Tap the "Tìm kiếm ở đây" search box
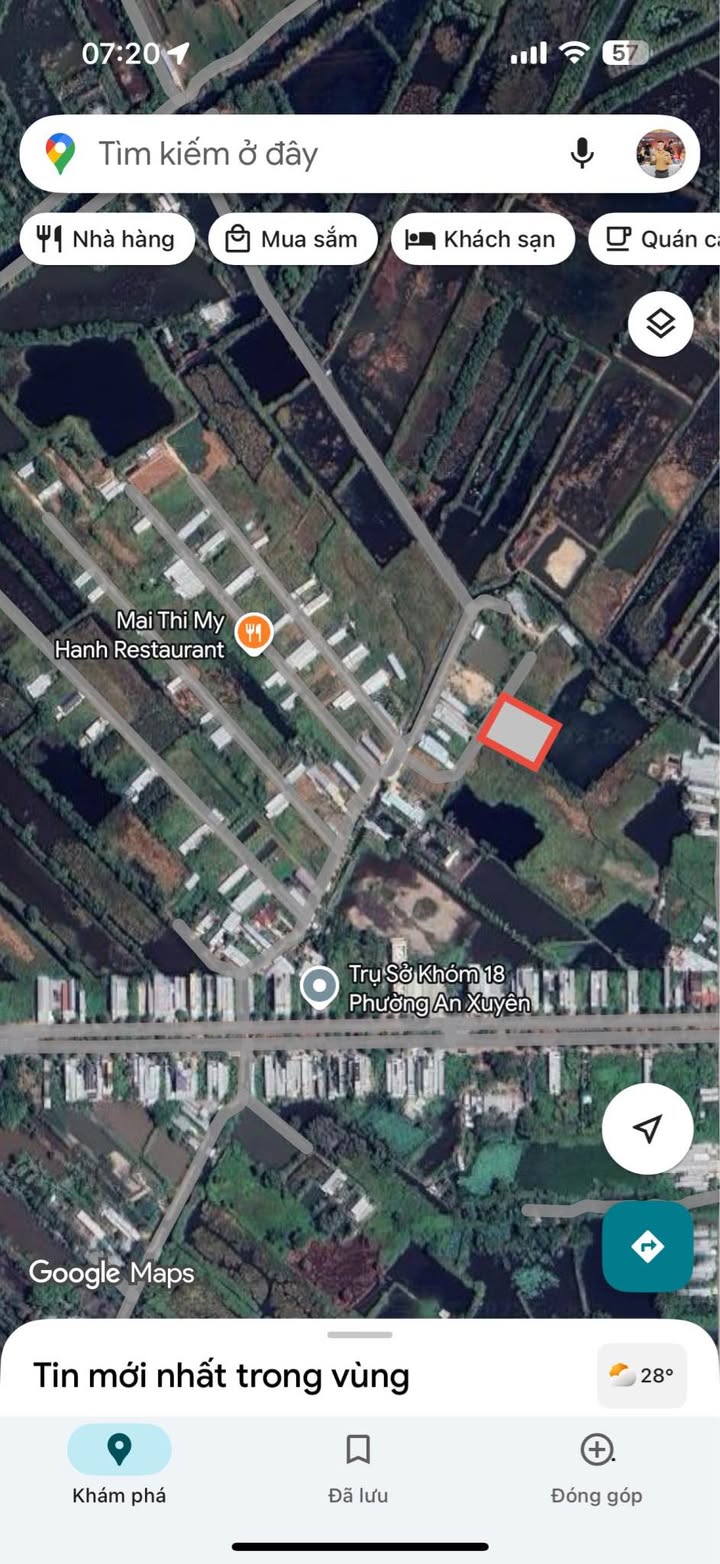This screenshot has width=720, height=1564. 300,154
